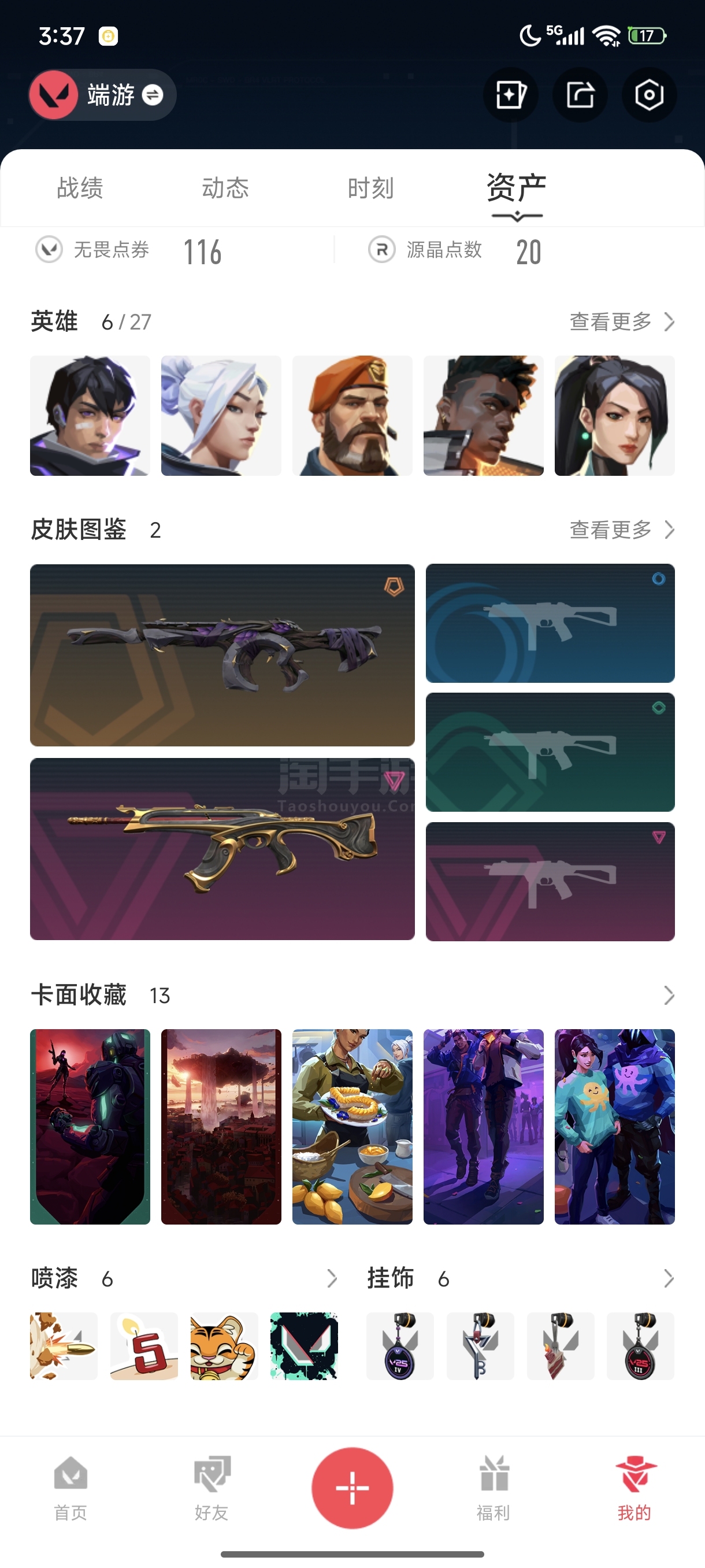705x1568 pixels.
Task: Tap the red plus create button
Action: pyautogui.click(x=352, y=1488)
